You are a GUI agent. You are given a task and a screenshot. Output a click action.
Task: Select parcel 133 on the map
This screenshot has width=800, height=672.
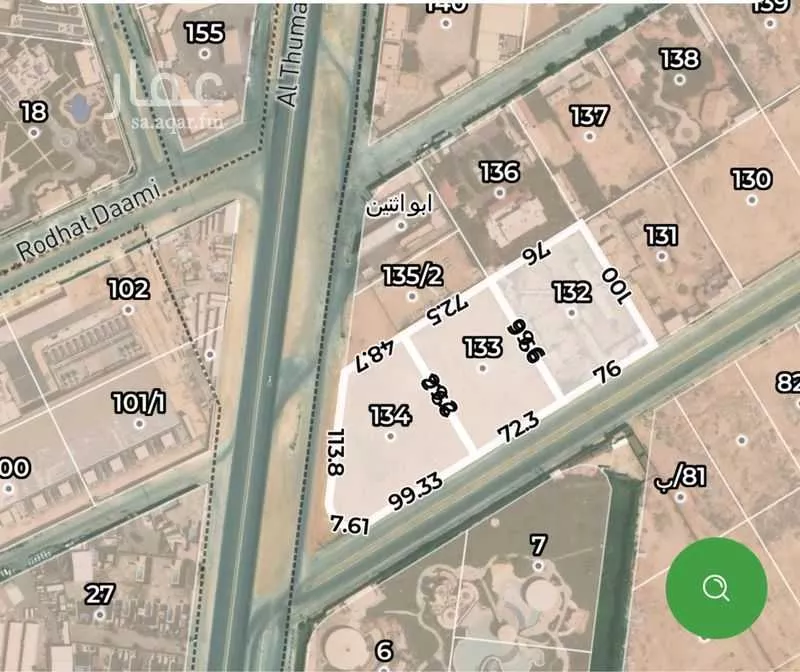[482, 356]
